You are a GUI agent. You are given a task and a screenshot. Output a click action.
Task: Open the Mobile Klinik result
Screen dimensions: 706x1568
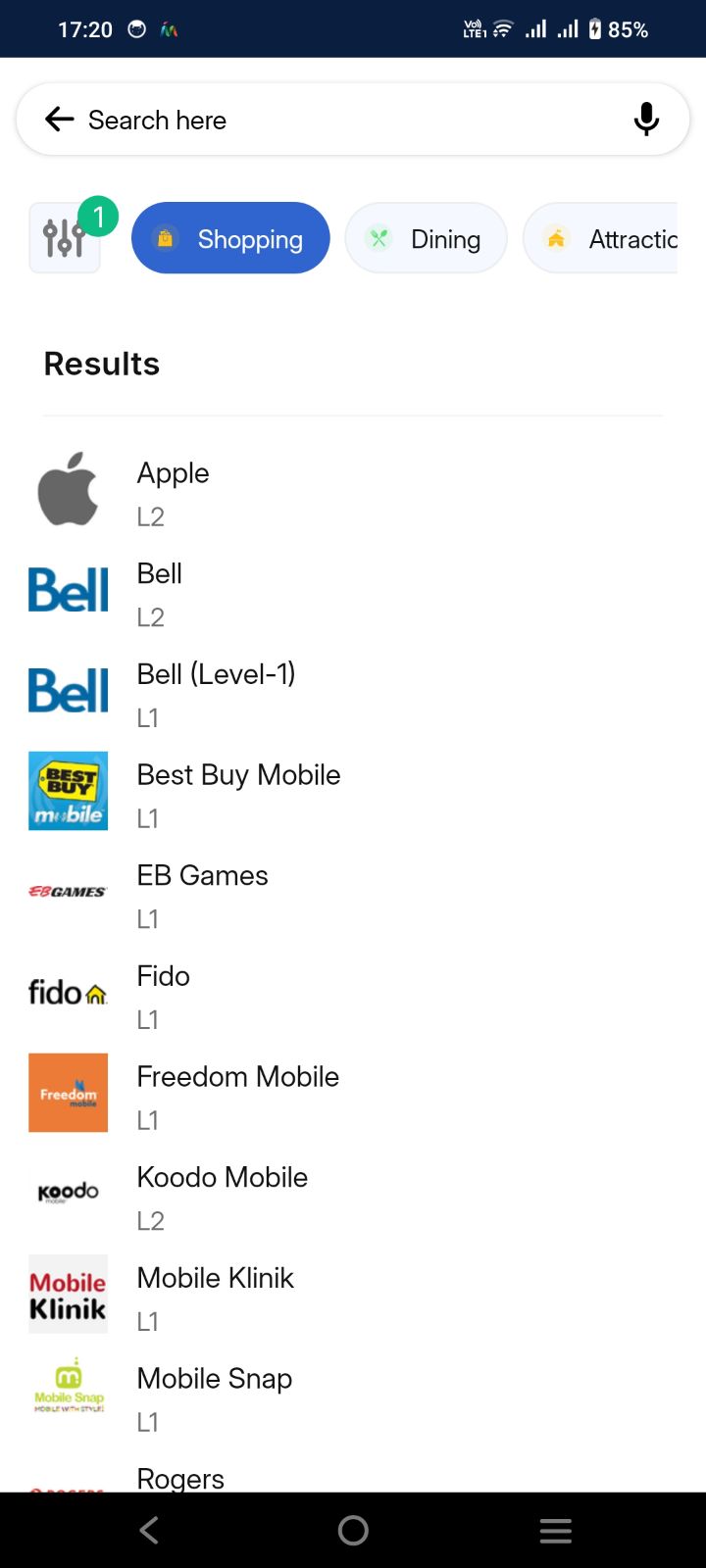pos(215,1297)
